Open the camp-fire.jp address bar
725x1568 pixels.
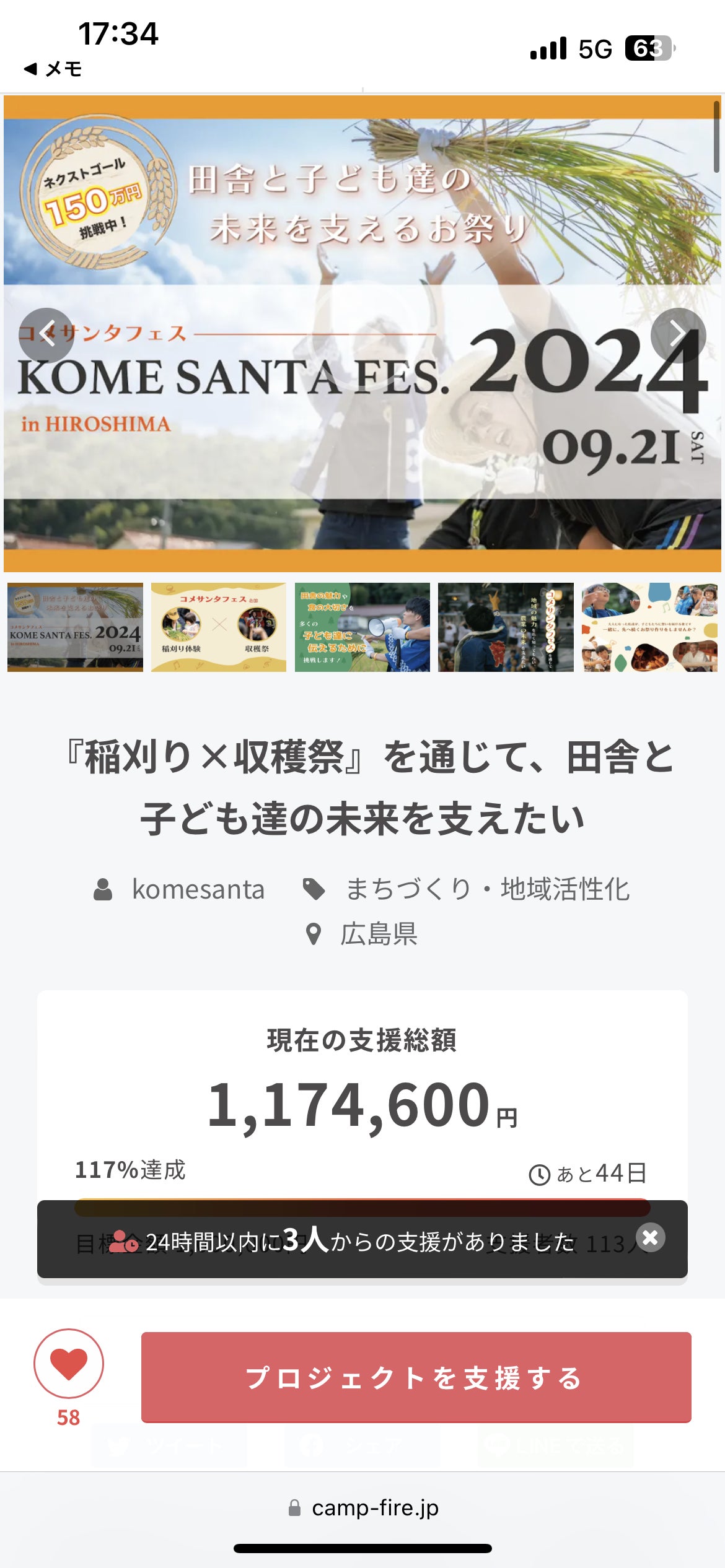[363, 1507]
